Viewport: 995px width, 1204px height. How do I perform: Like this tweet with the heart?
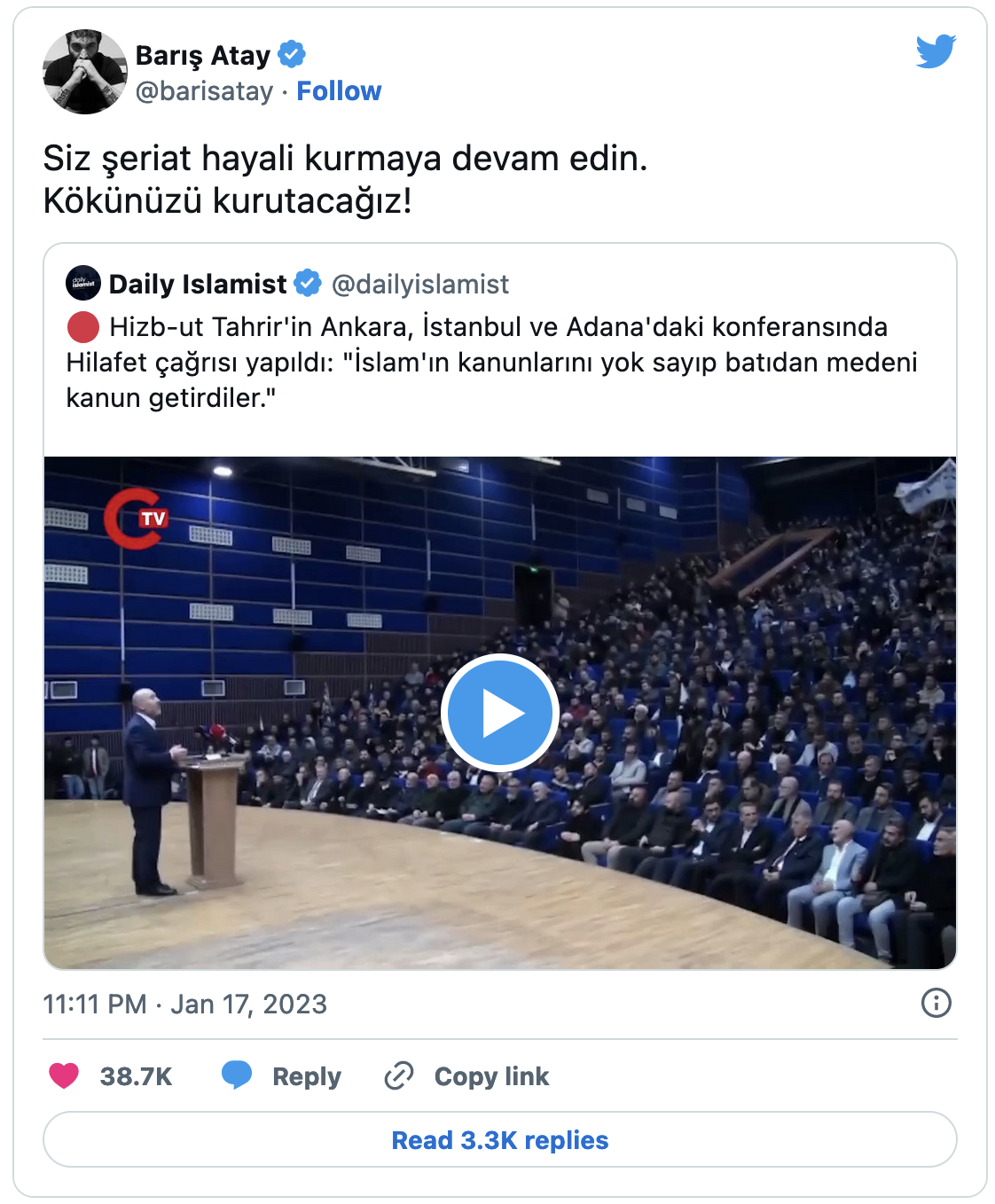[64, 1075]
